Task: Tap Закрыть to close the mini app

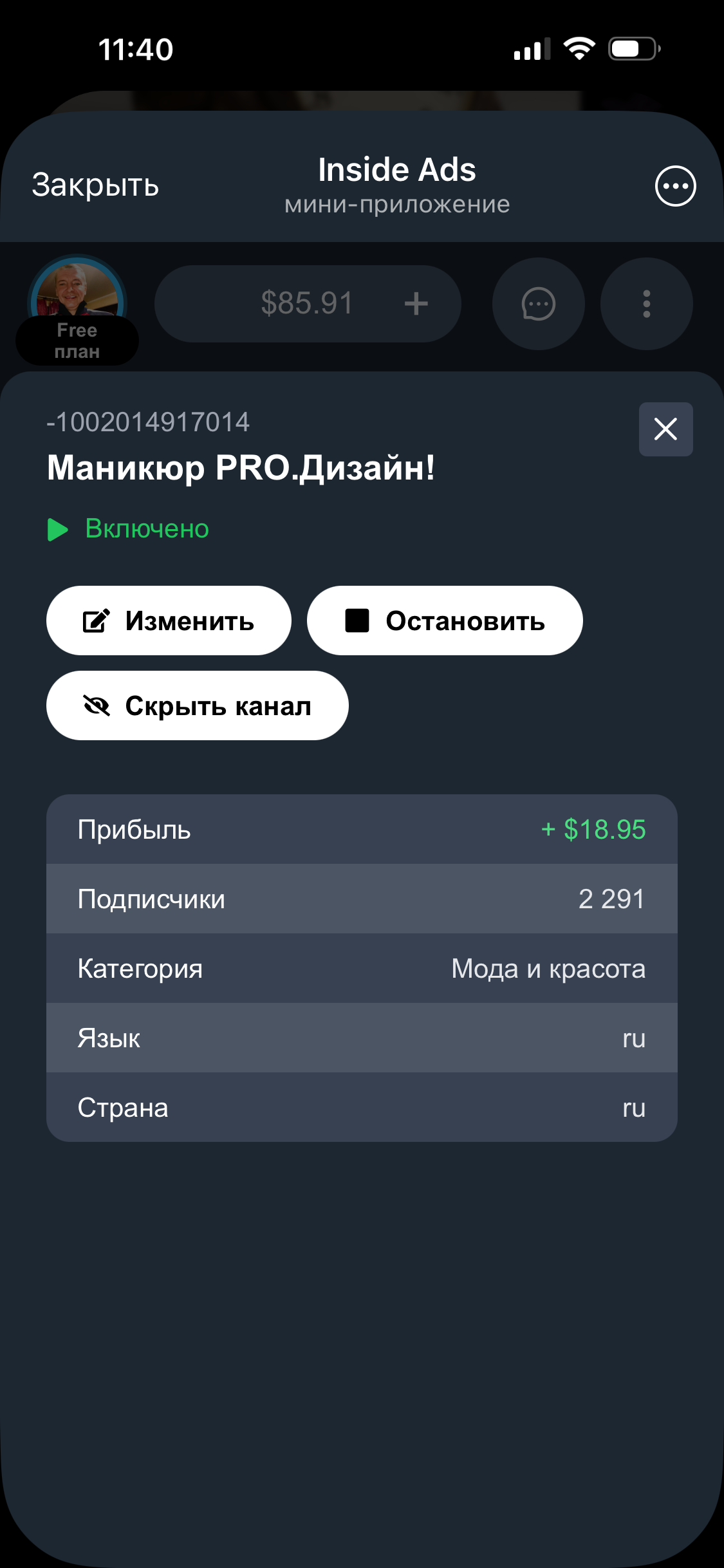Action: click(95, 185)
